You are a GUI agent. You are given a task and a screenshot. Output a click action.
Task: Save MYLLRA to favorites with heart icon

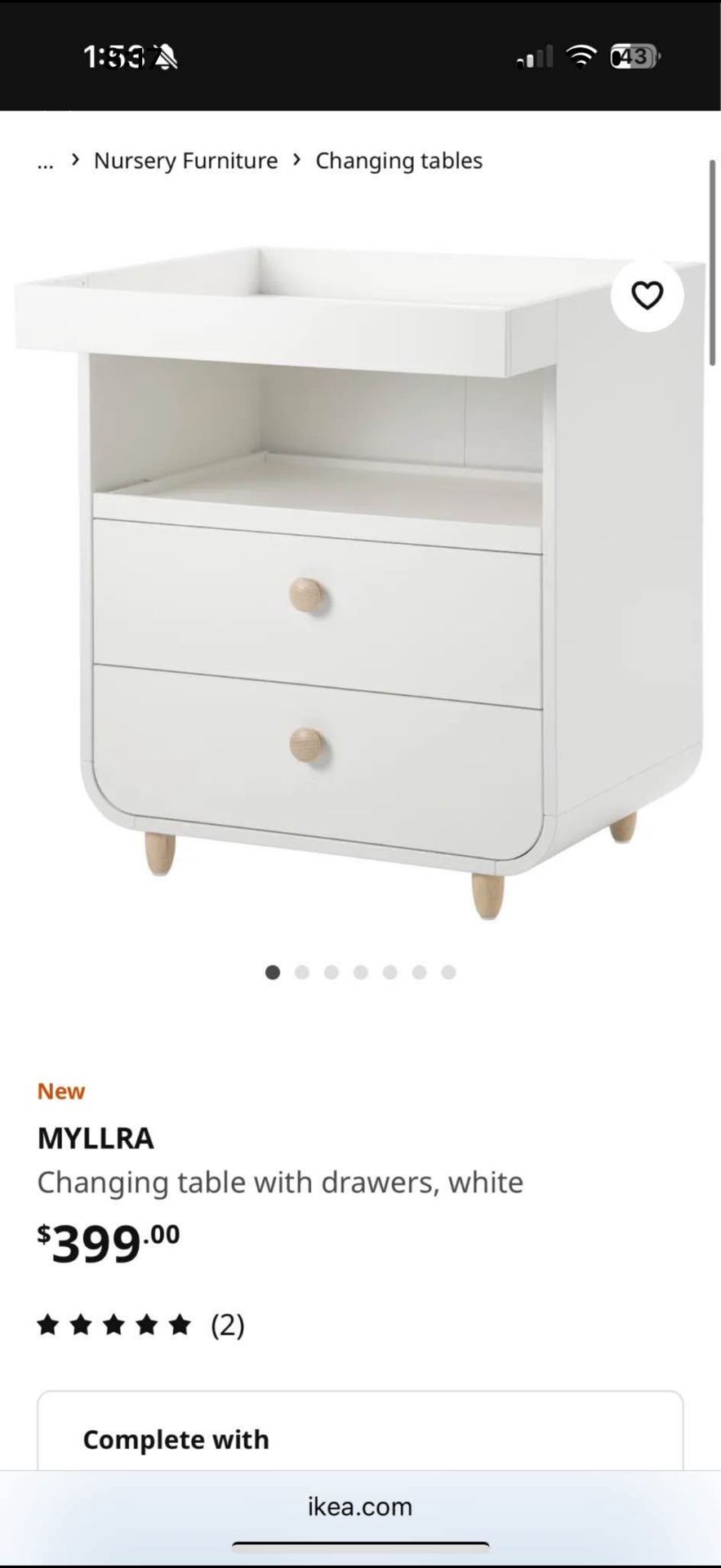[647, 296]
